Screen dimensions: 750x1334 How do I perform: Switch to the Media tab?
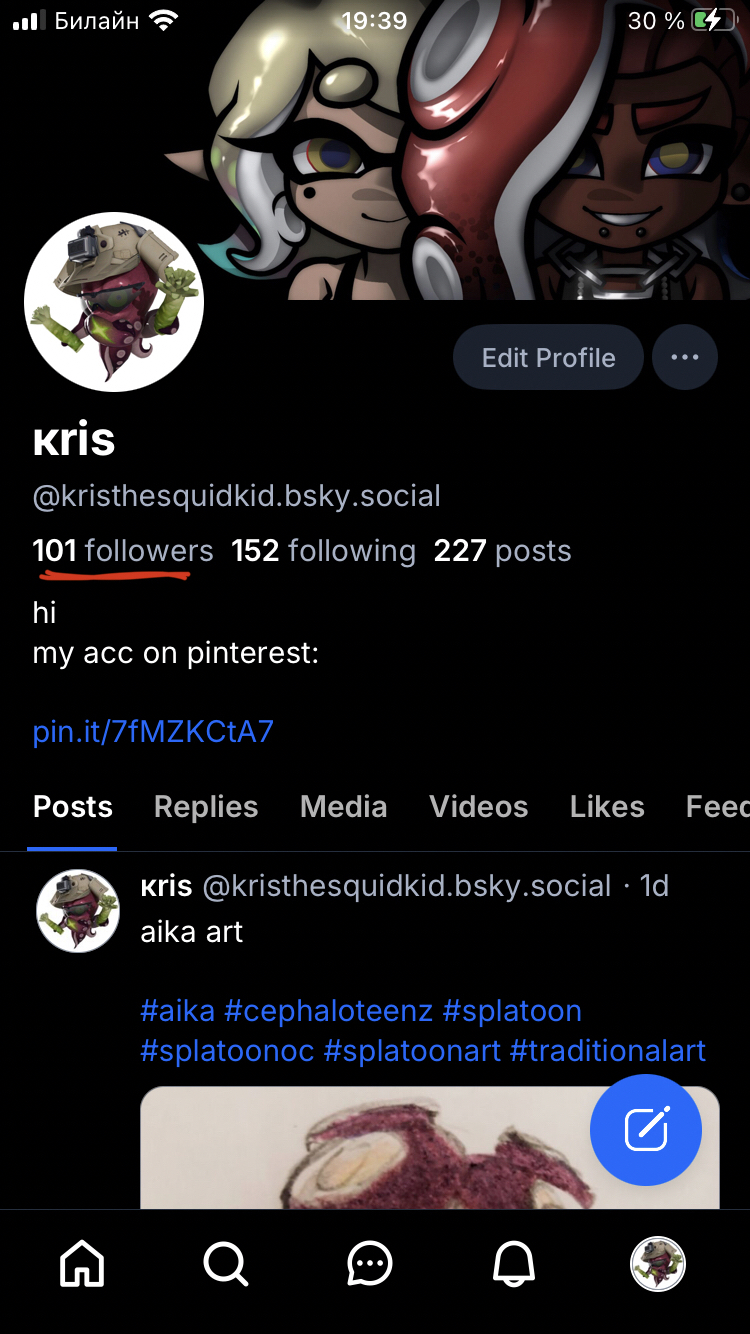(343, 807)
